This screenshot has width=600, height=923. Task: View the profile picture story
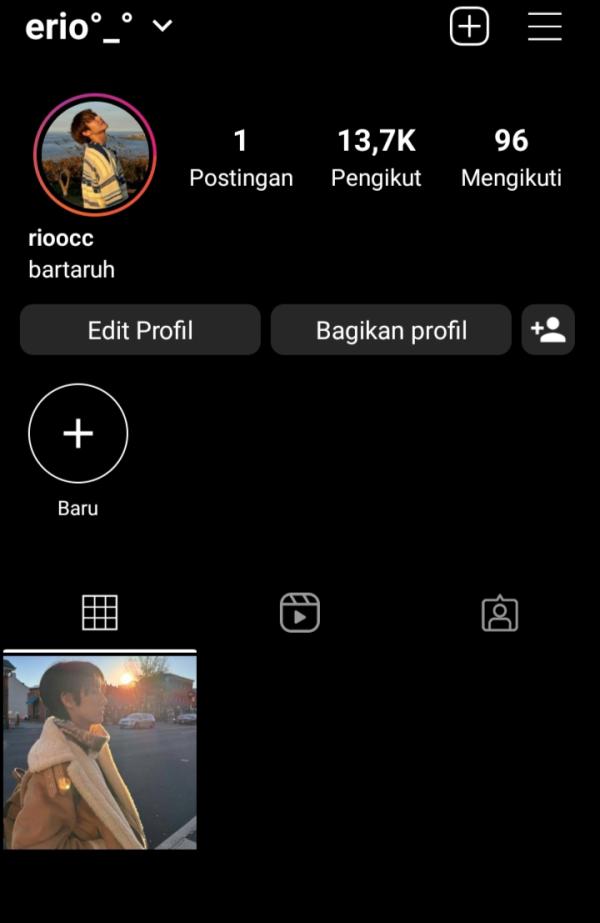coord(95,155)
